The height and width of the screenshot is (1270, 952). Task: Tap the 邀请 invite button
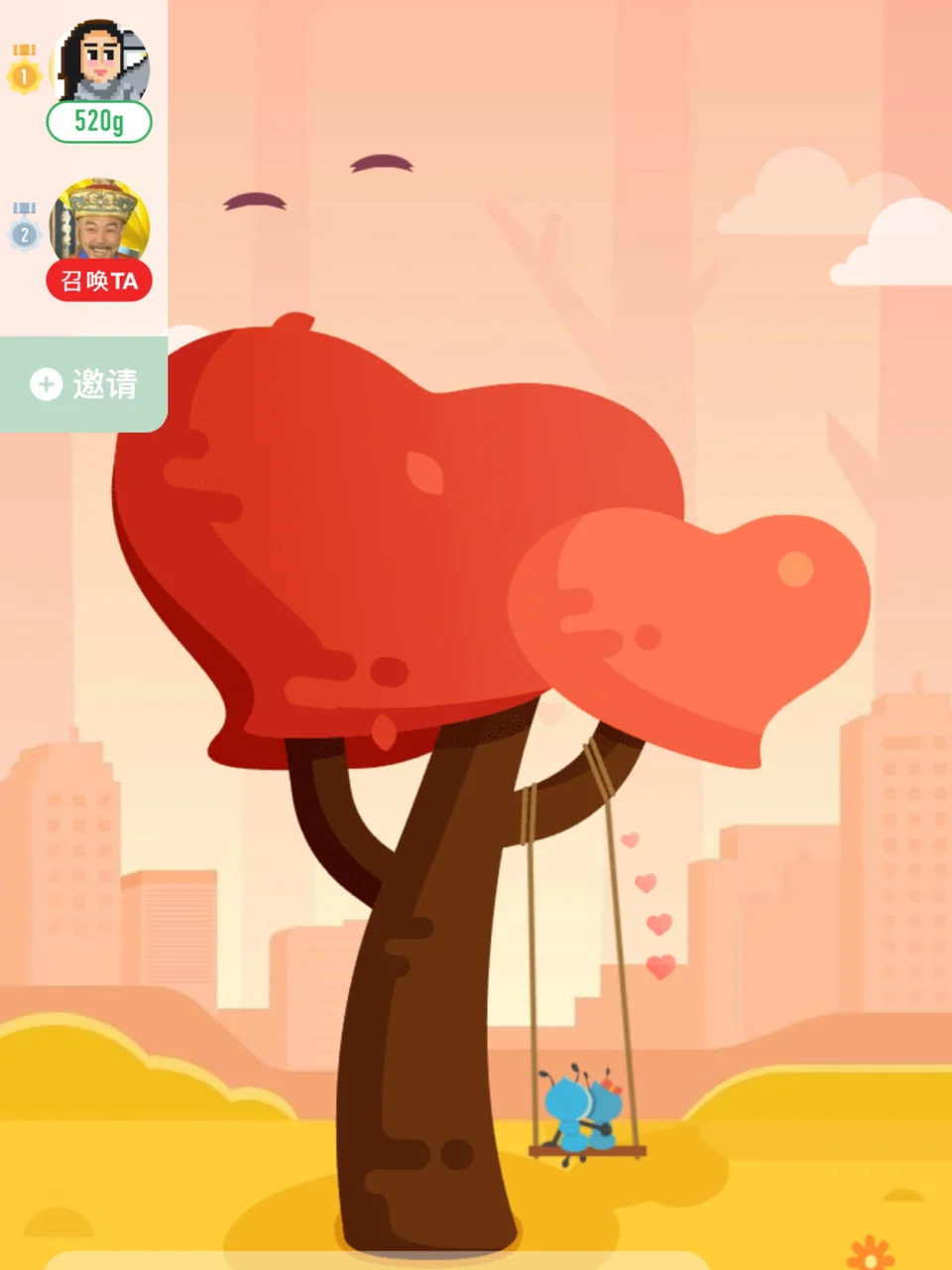(x=84, y=384)
